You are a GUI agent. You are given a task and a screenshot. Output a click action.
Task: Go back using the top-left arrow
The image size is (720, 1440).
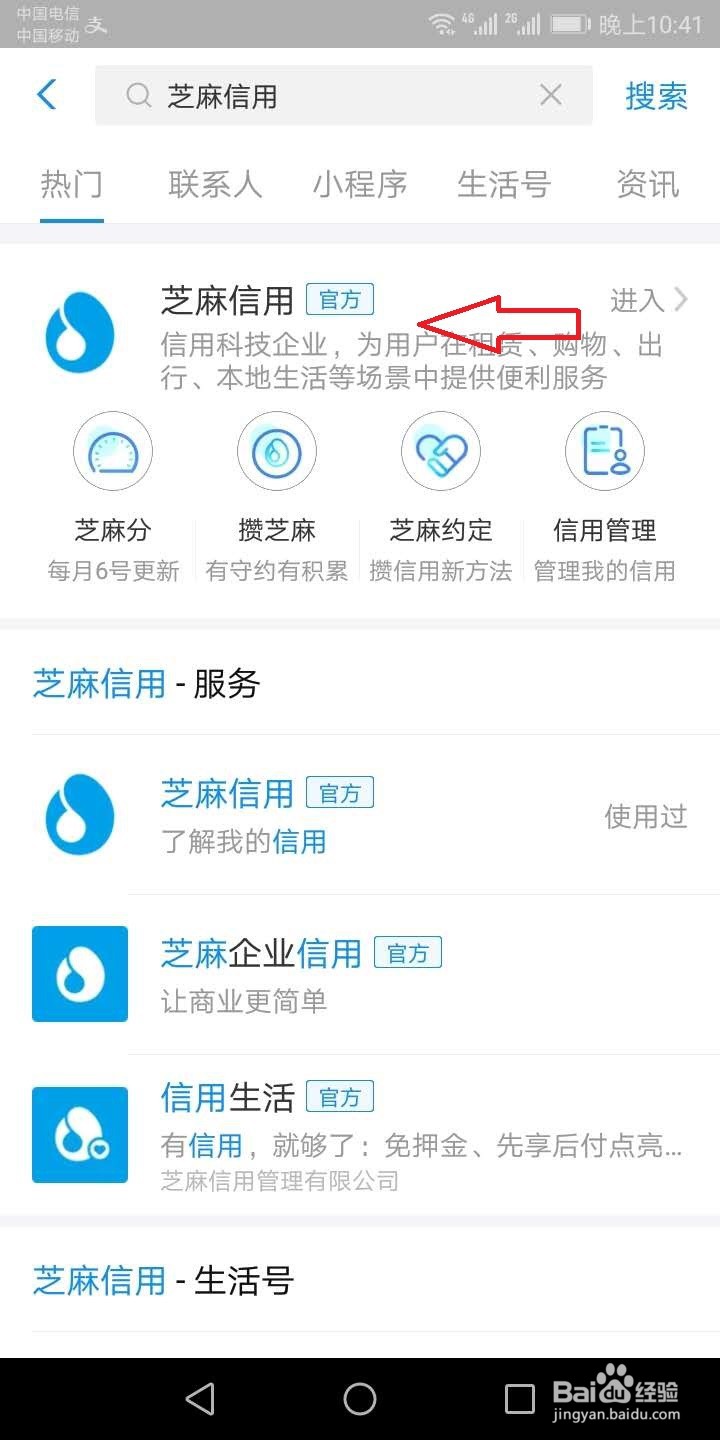[47, 96]
